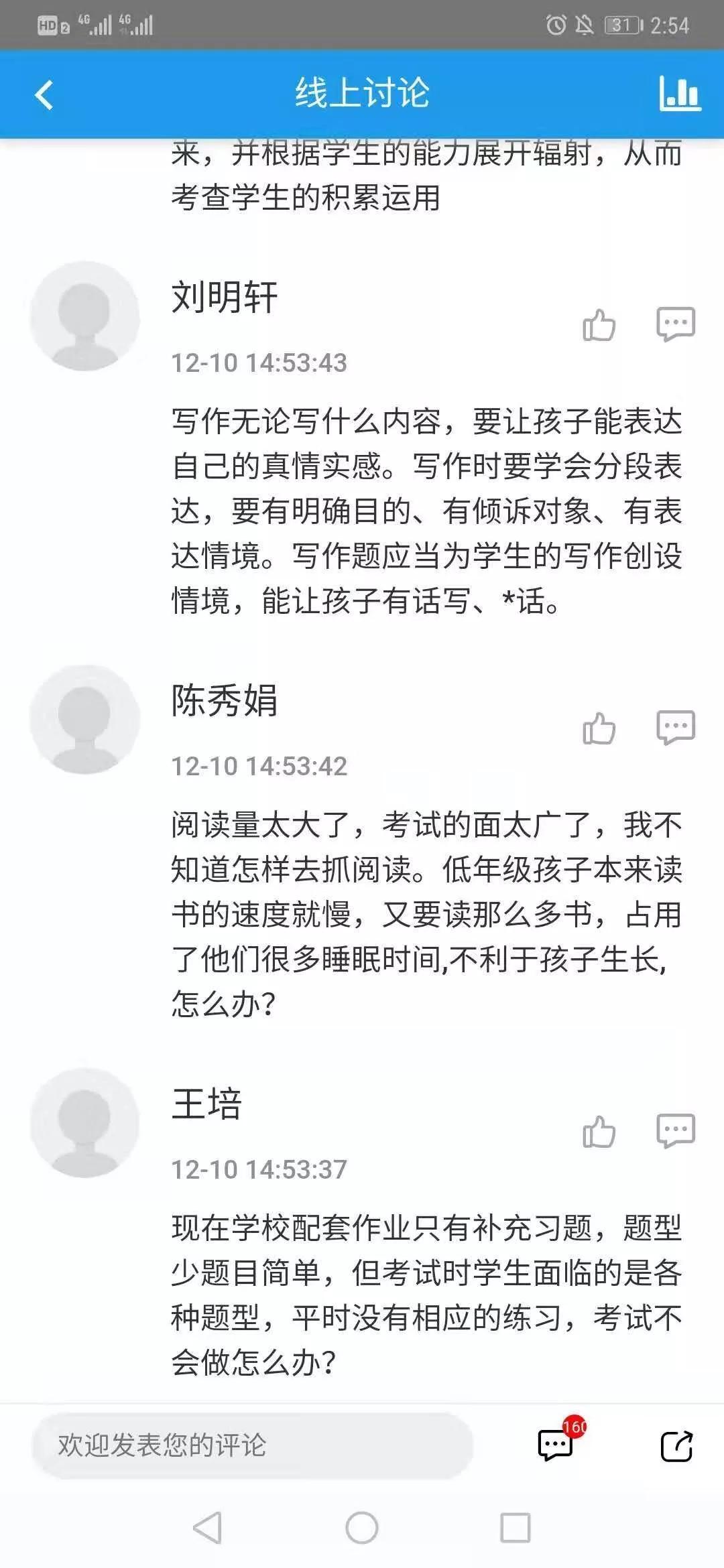Reply to 陈秀娟's comment

click(675, 727)
